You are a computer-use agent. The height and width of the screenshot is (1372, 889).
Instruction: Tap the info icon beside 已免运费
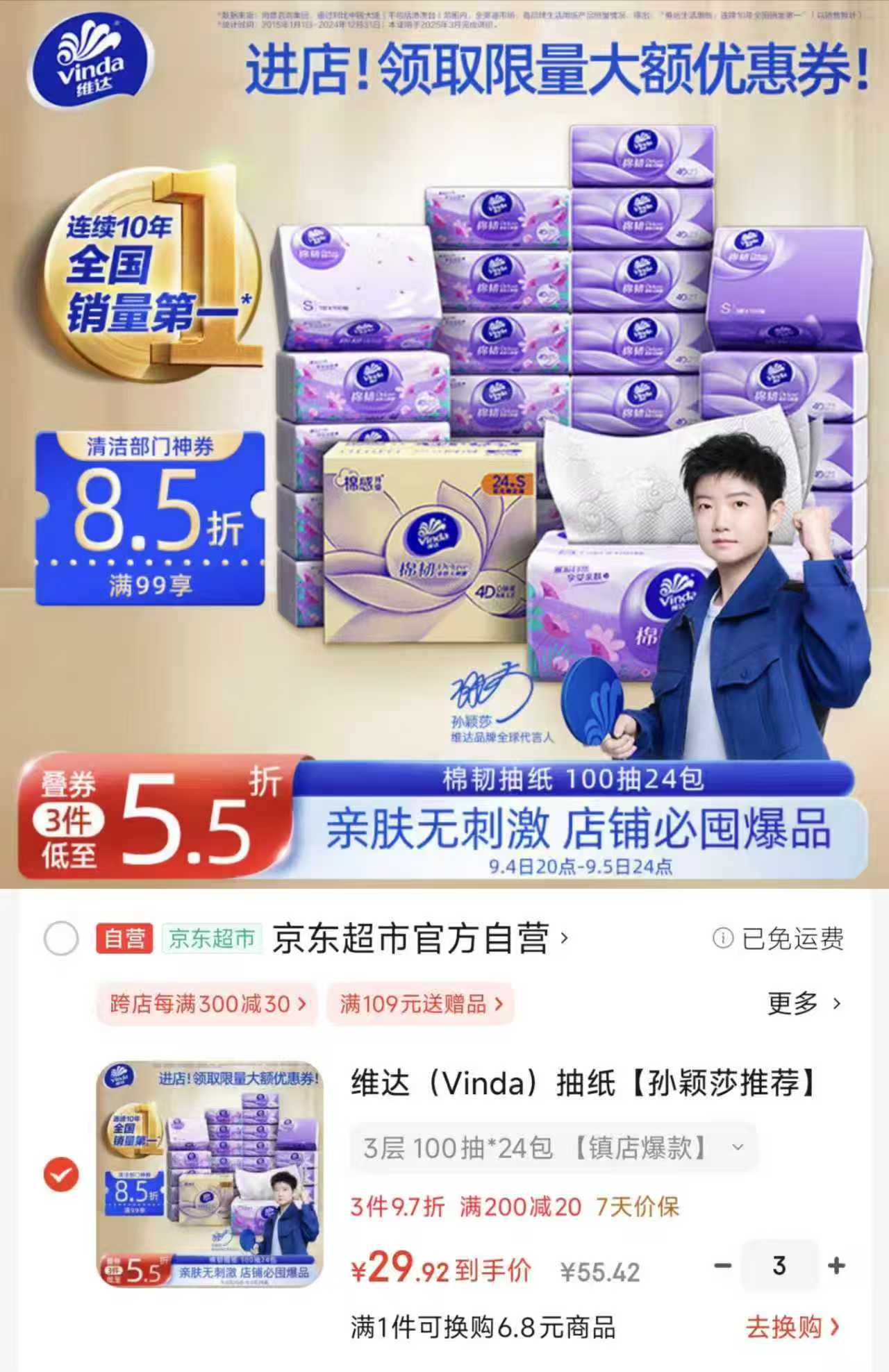click(724, 938)
